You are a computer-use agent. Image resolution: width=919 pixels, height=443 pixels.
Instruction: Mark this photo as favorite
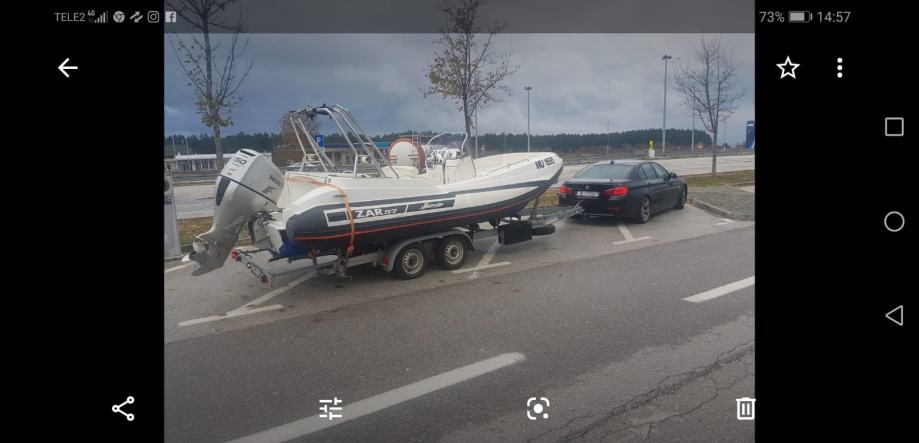pos(788,68)
